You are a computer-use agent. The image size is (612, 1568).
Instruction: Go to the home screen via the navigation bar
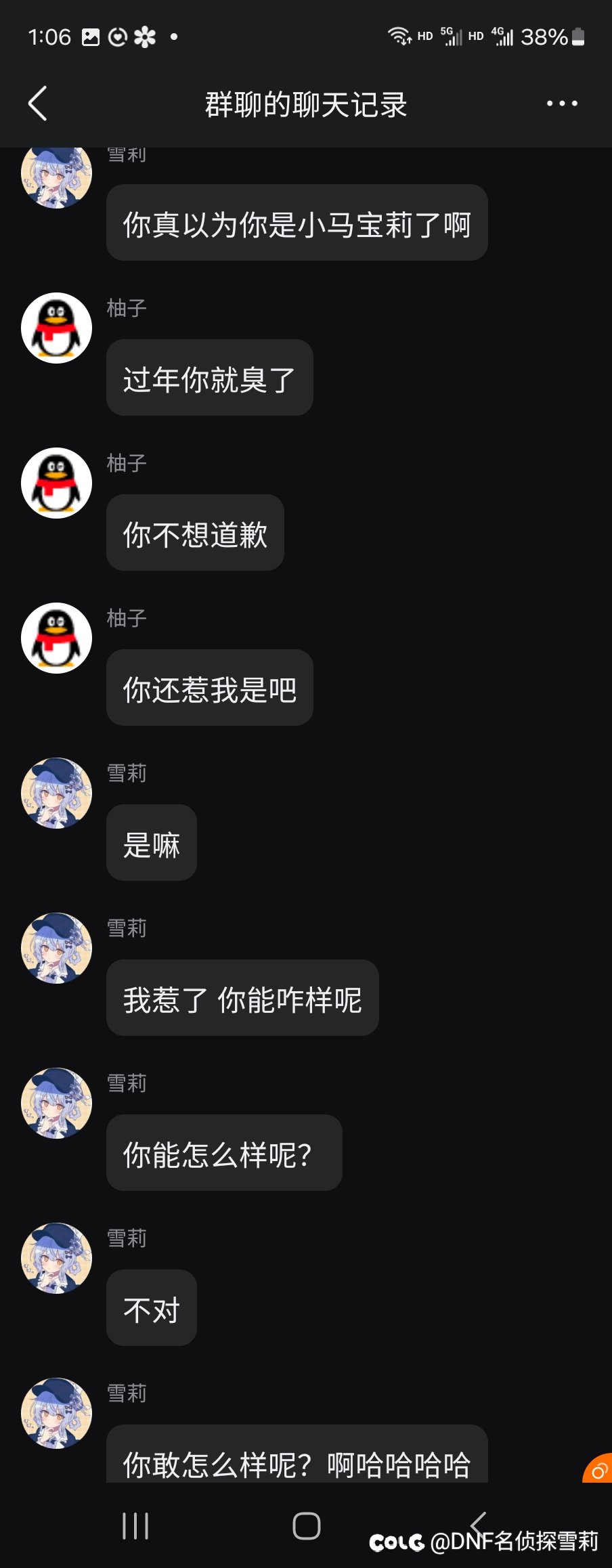point(306,1526)
